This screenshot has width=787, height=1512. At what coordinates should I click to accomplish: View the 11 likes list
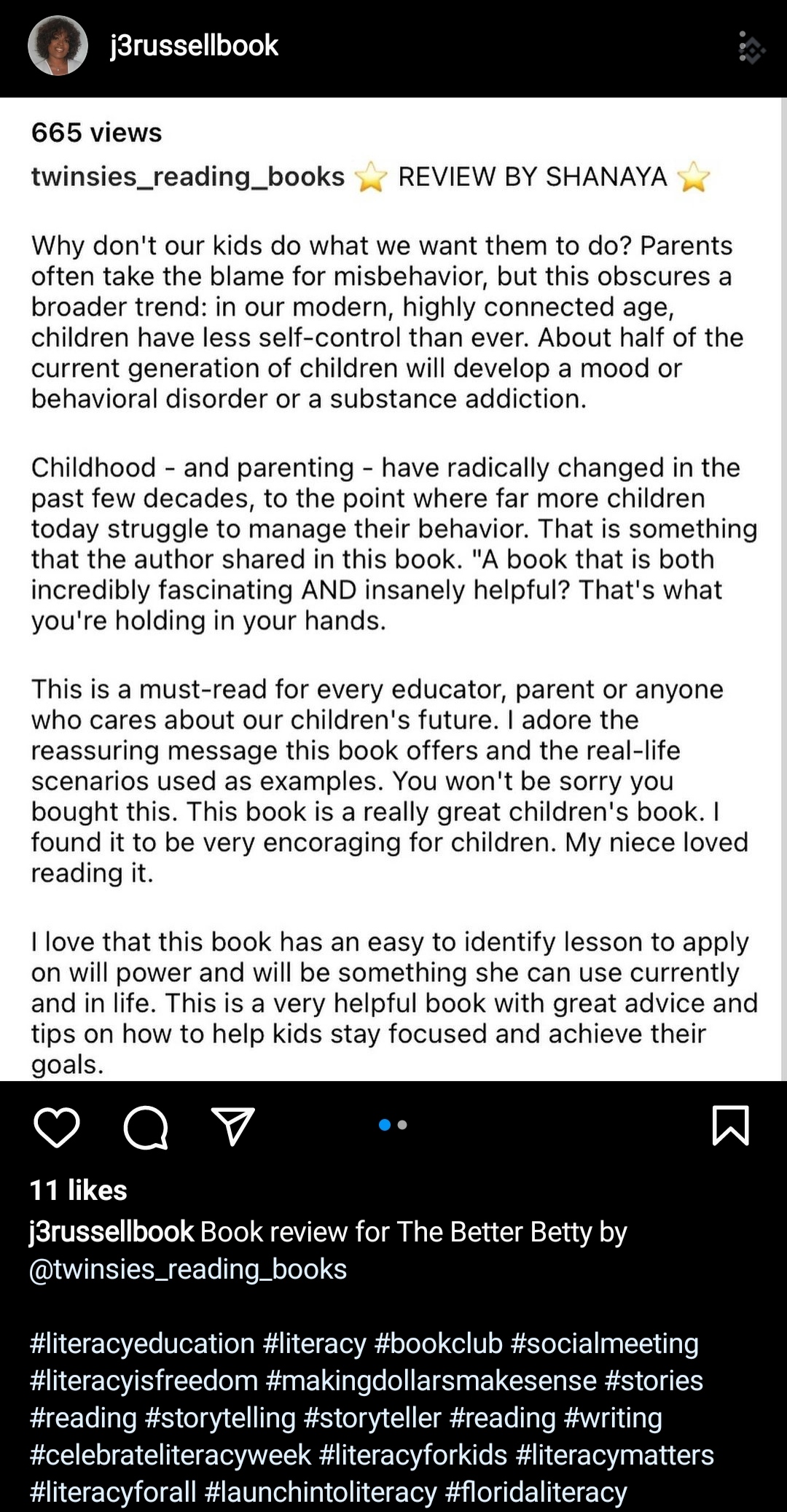click(78, 1190)
